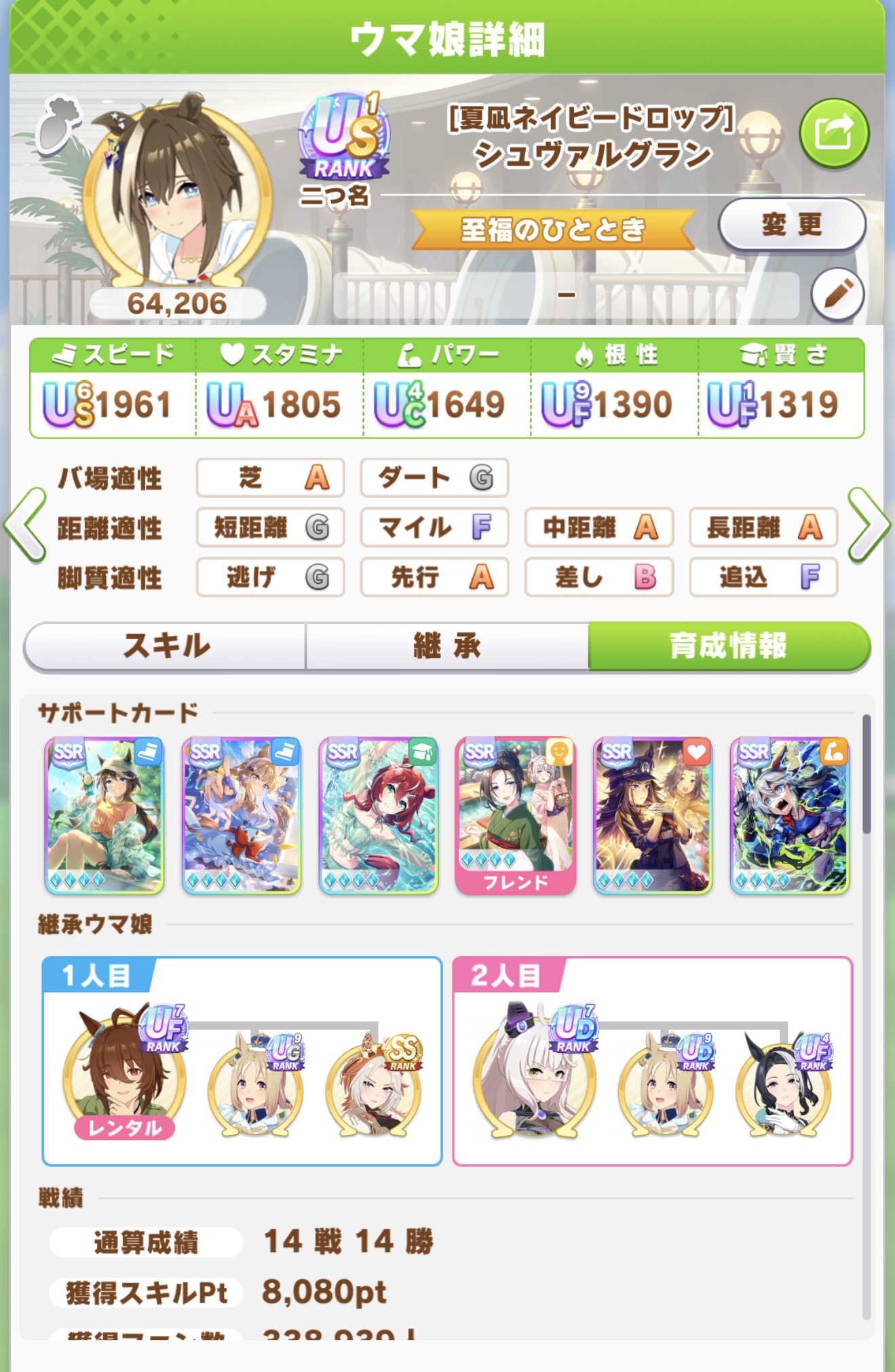Viewport: 895px width, 1372px height.
Task: Switch to the 継承 tab
Action: point(446,646)
